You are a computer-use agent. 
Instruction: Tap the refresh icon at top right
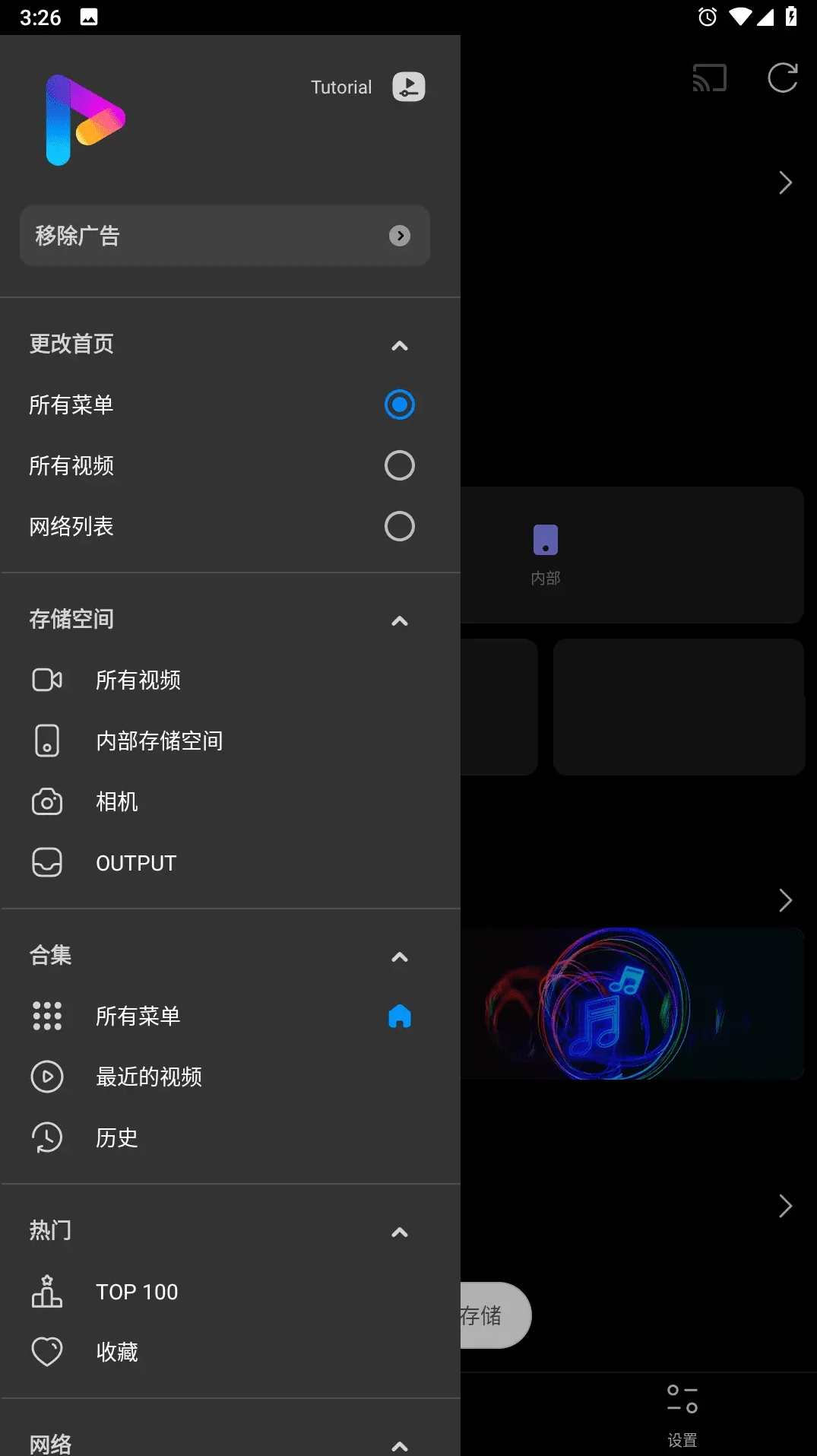click(x=783, y=78)
